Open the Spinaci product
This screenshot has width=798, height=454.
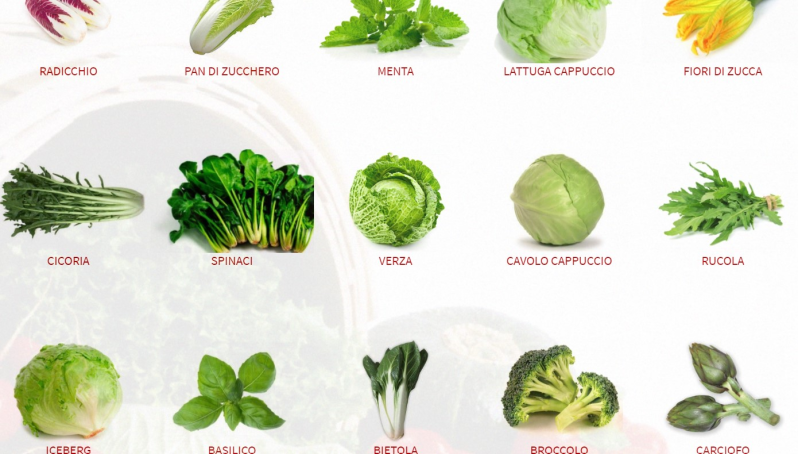(x=240, y=202)
